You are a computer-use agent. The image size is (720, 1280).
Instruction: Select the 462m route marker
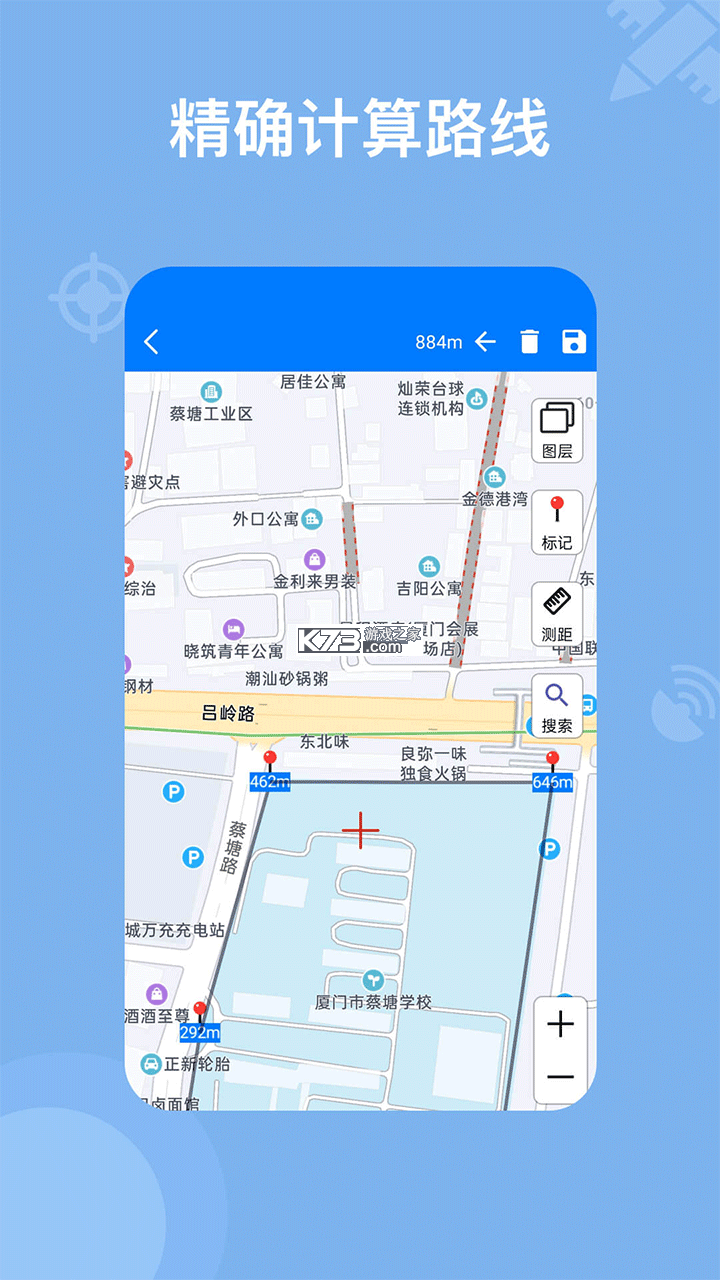[269, 784]
